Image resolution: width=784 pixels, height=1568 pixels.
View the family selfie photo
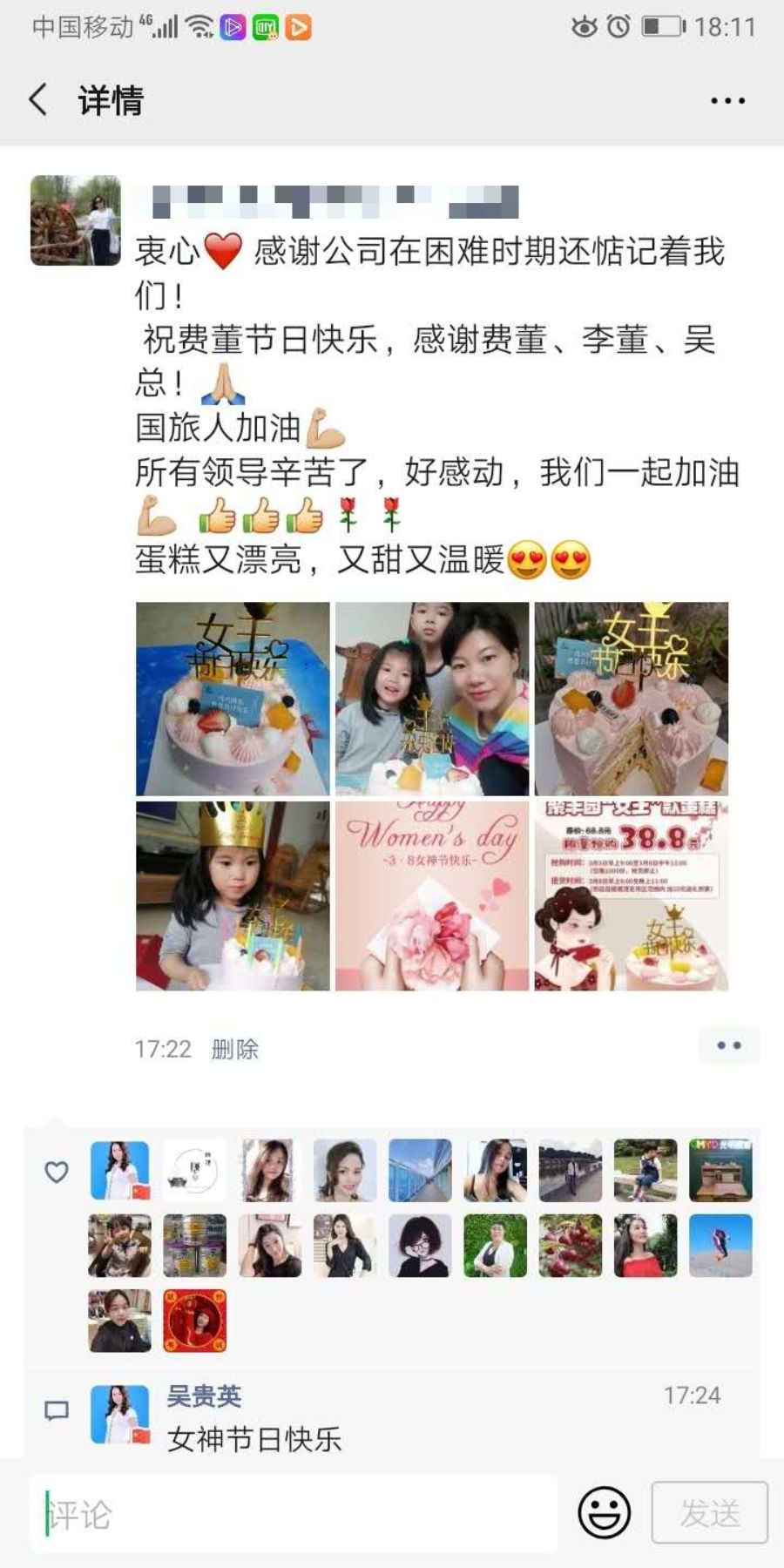(x=432, y=699)
